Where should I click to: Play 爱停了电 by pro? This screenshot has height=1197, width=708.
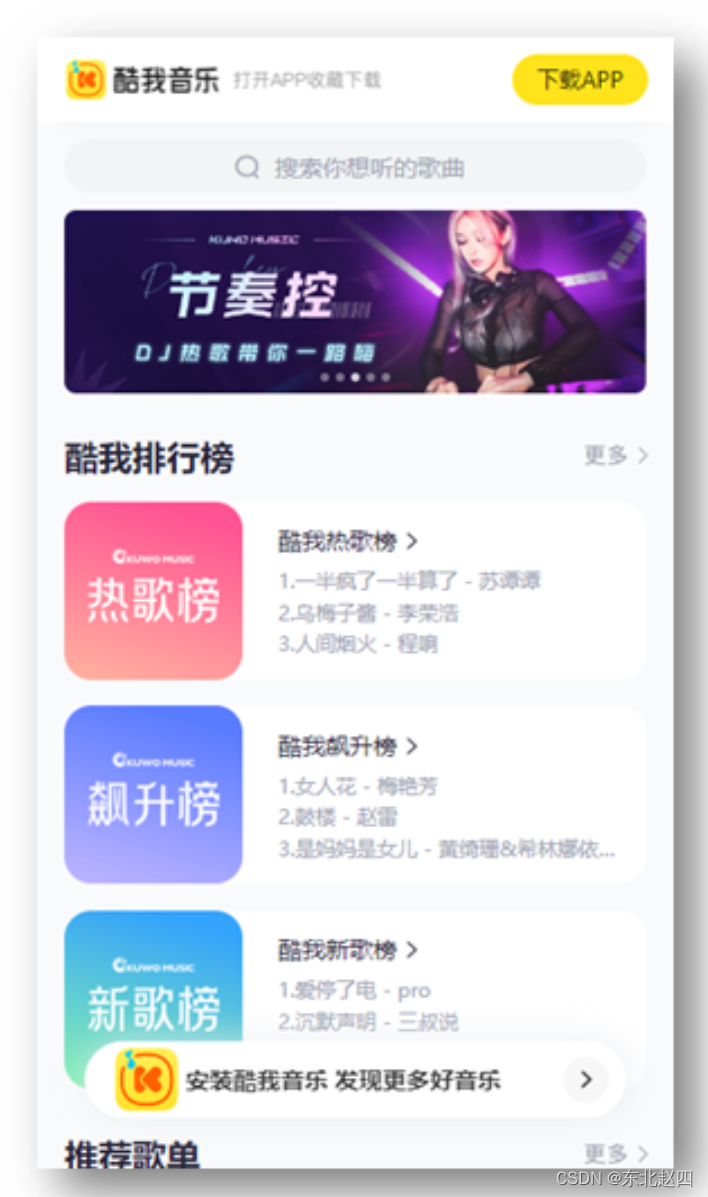click(x=355, y=991)
